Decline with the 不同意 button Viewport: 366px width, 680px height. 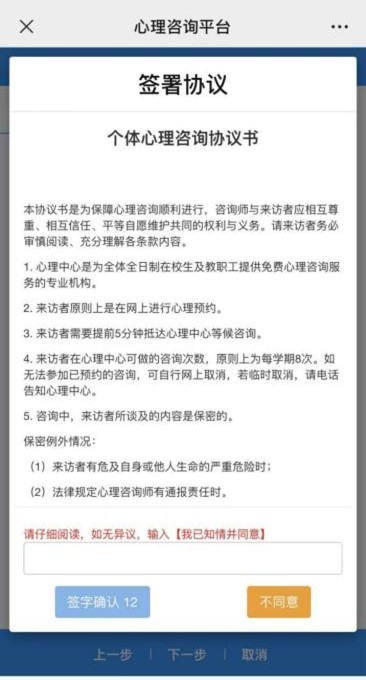[x=279, y=602]
